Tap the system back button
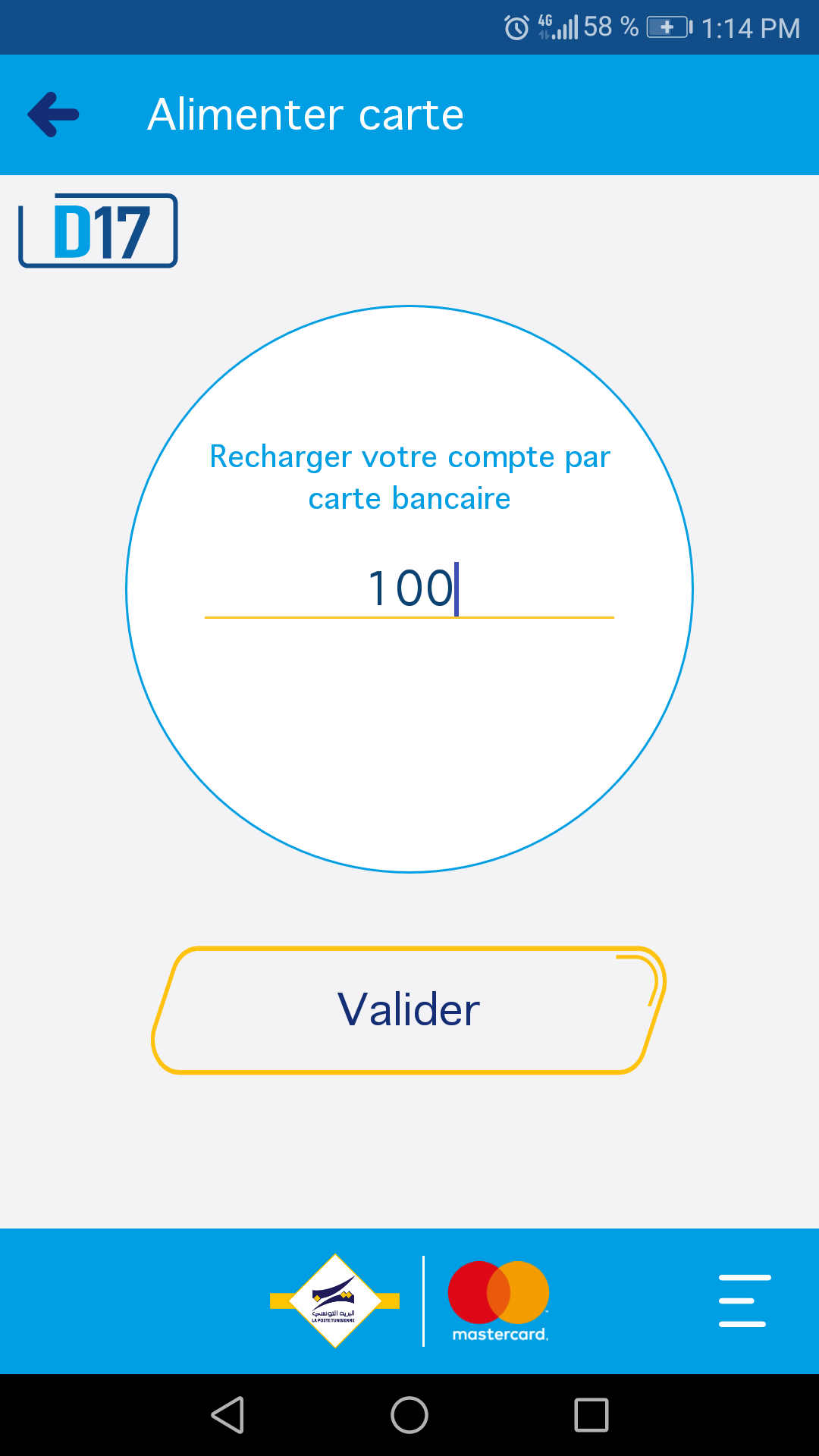This screenshot has width=819, height=1456. [227, 1415]
